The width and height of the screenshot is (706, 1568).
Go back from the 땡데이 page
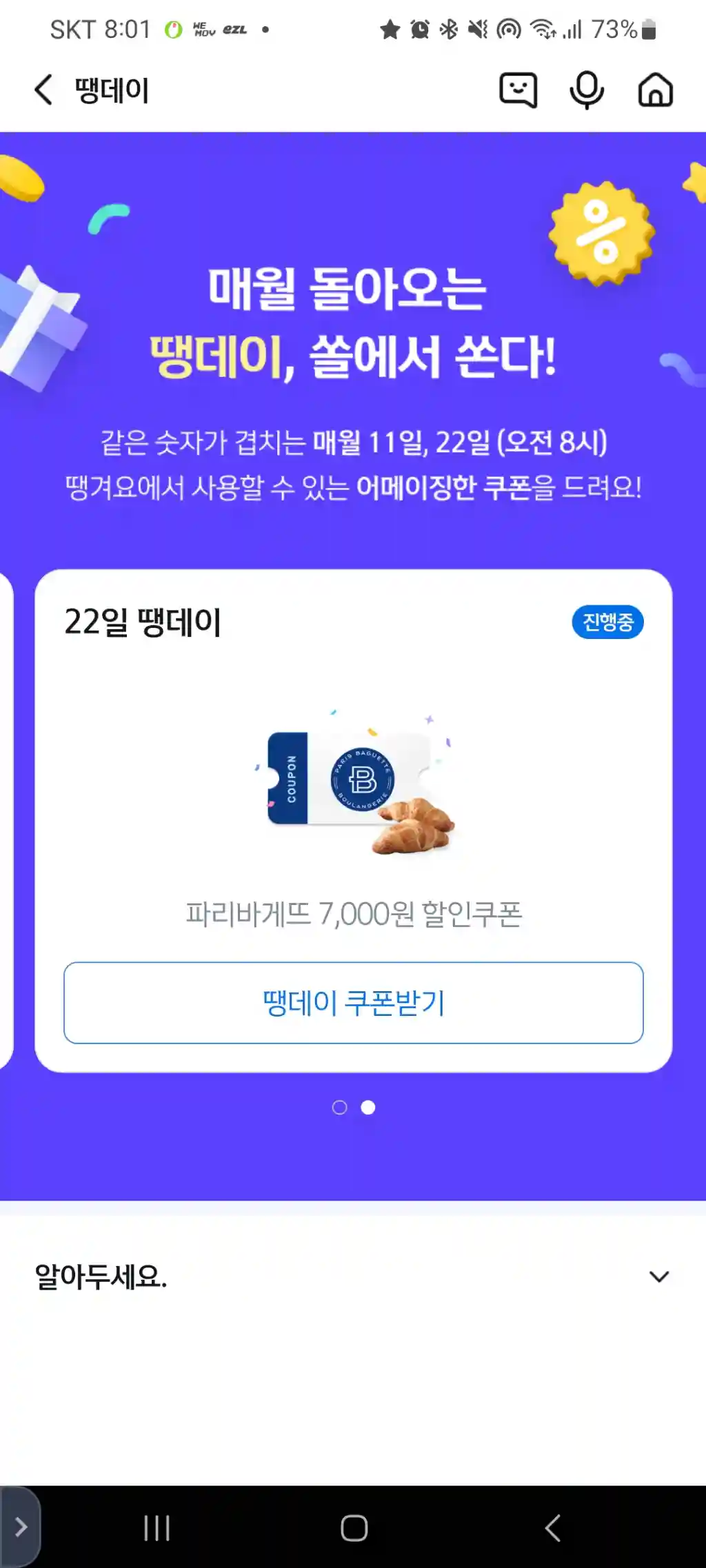[x=43, y=90]
